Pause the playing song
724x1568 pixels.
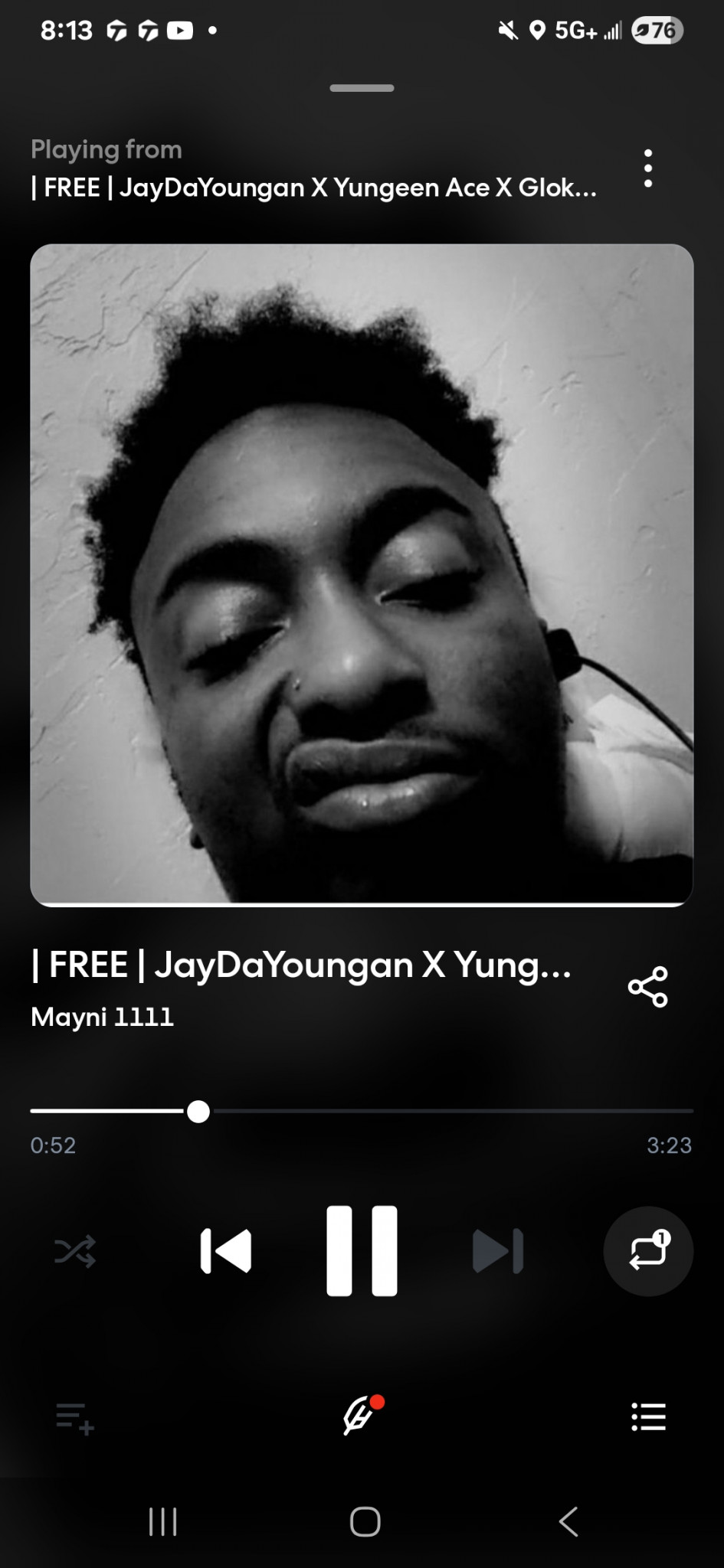coord(362,1251)
